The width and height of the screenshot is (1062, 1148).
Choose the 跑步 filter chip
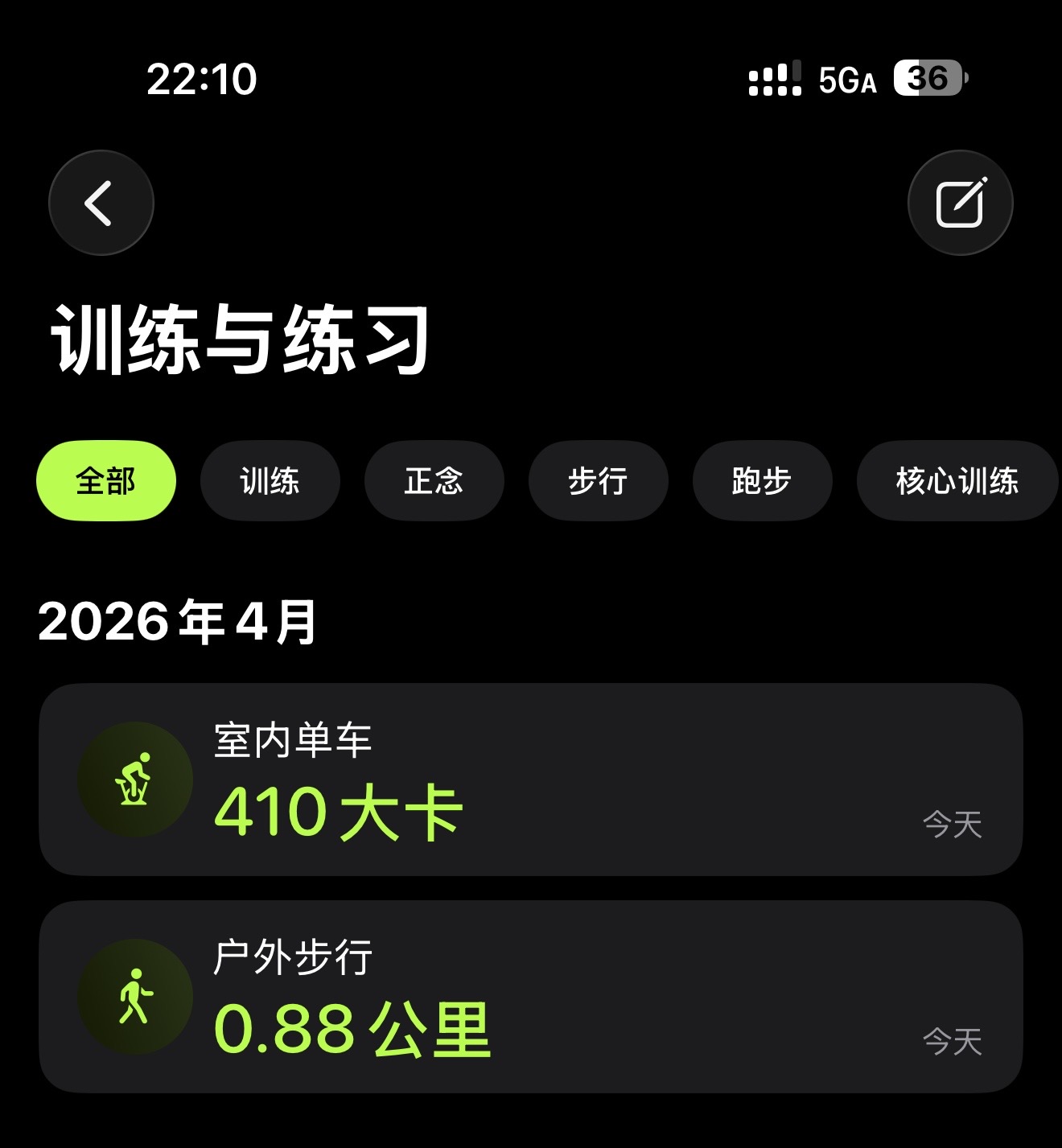tap(762, 481)
